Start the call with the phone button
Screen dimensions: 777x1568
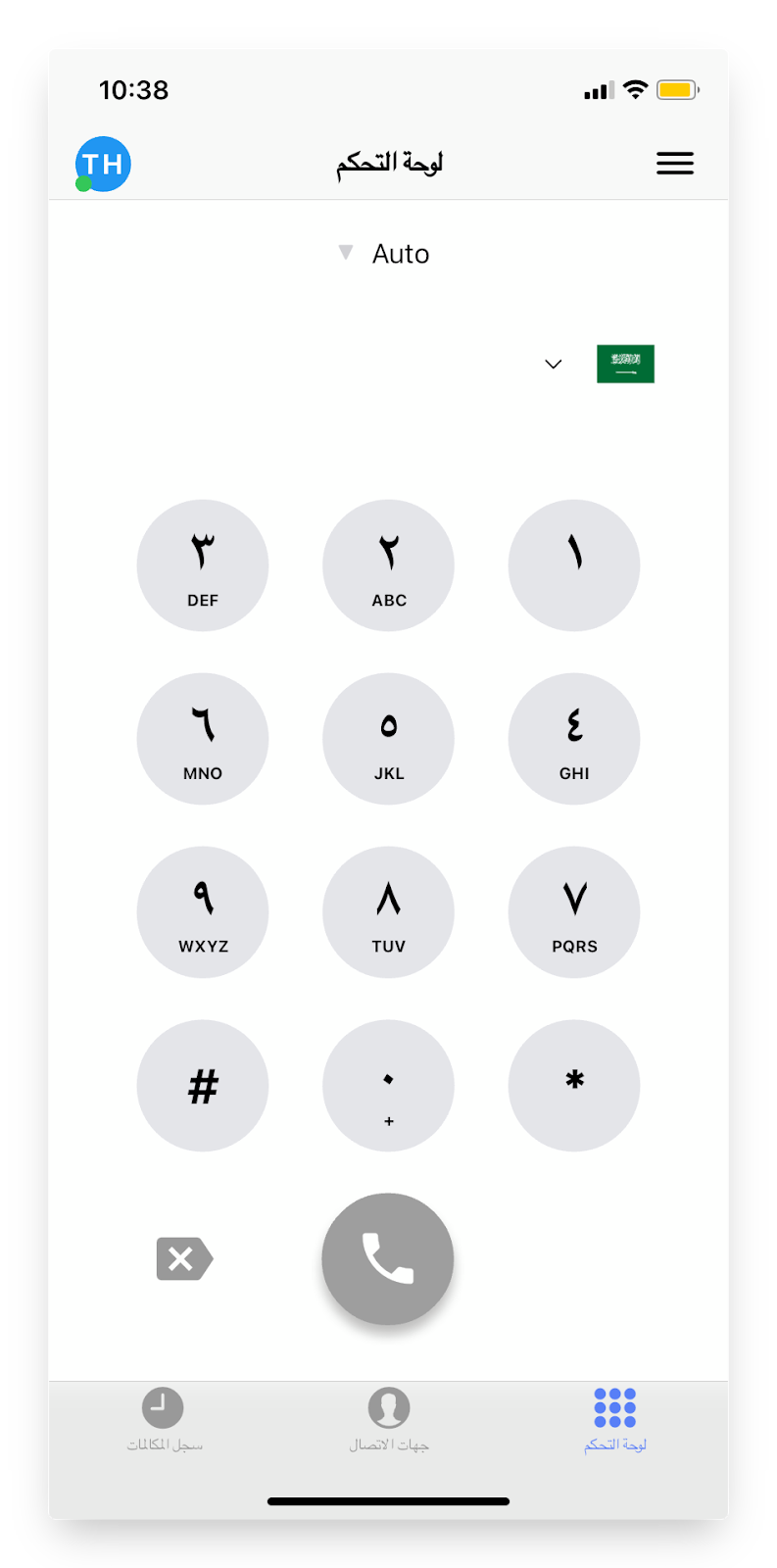point(388,1259)
